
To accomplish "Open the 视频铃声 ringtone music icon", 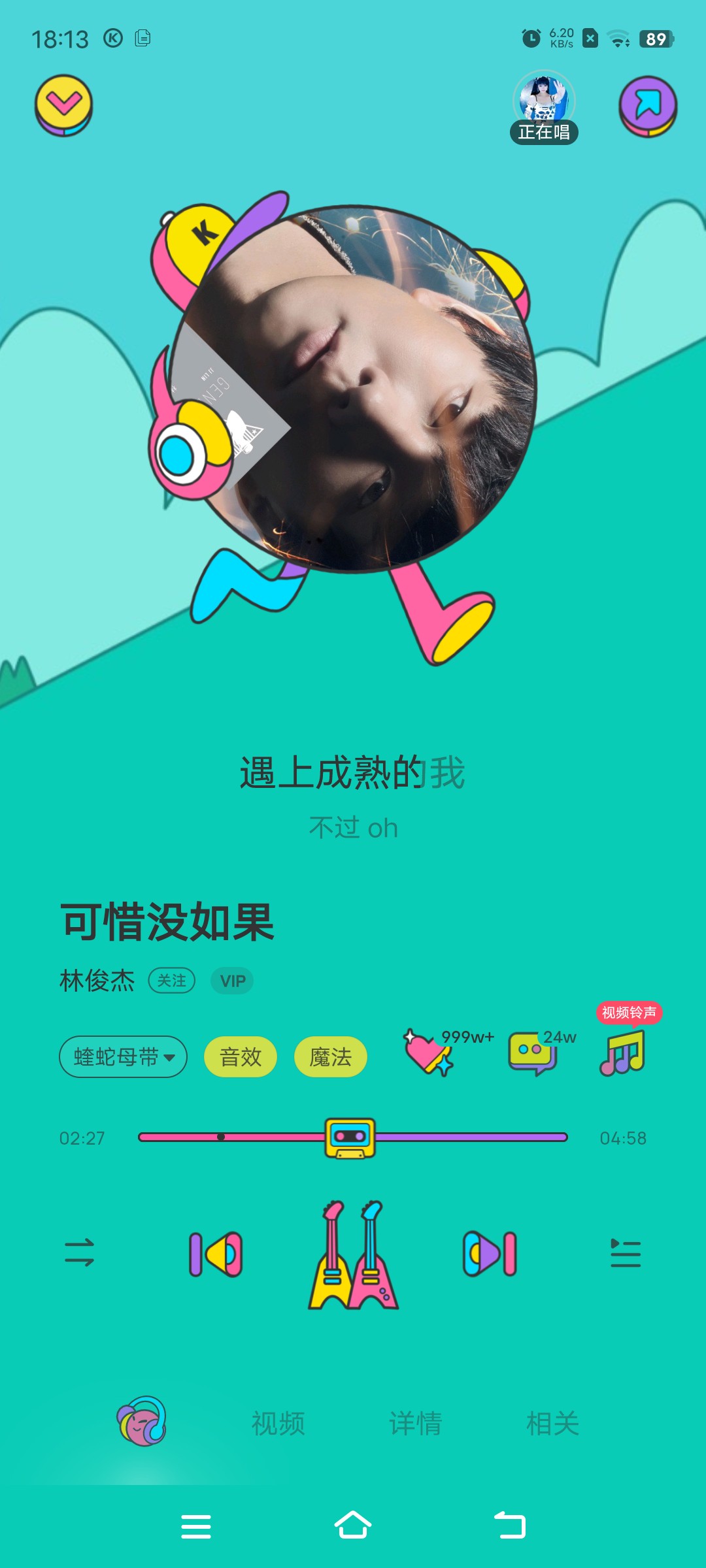I will pos(622,1053).
